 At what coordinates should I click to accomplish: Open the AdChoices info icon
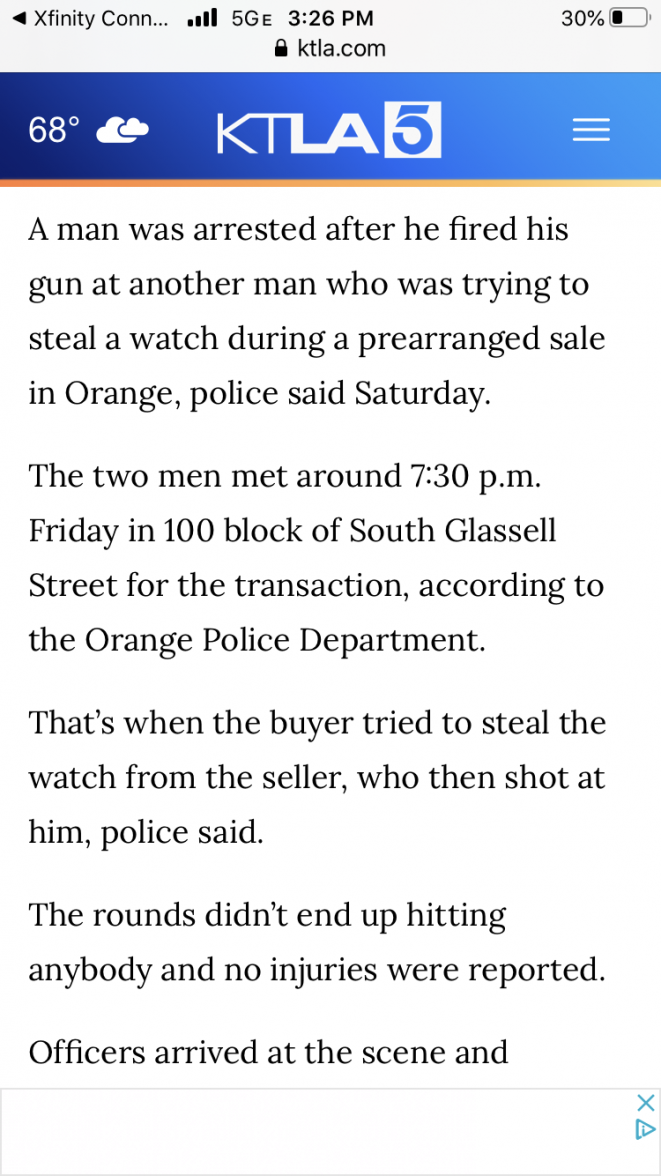click(x=646, y=1130)
